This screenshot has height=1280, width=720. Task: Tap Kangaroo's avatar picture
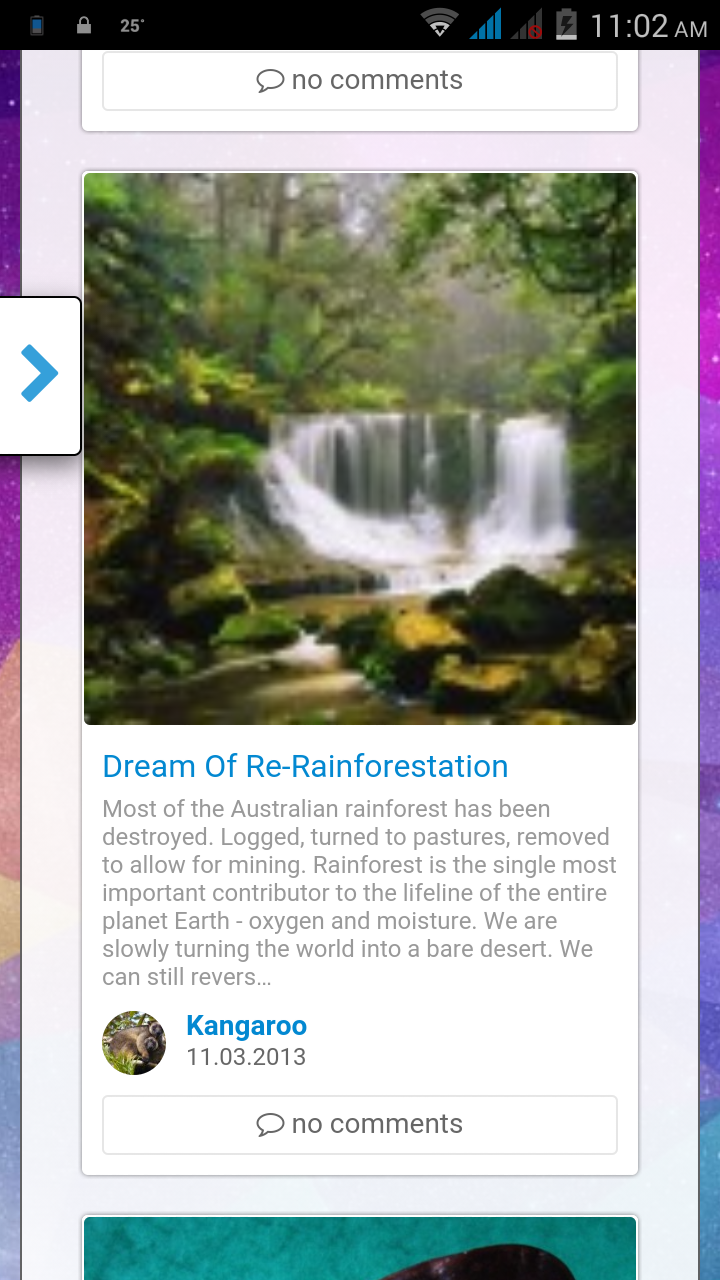coord(134,1042)
